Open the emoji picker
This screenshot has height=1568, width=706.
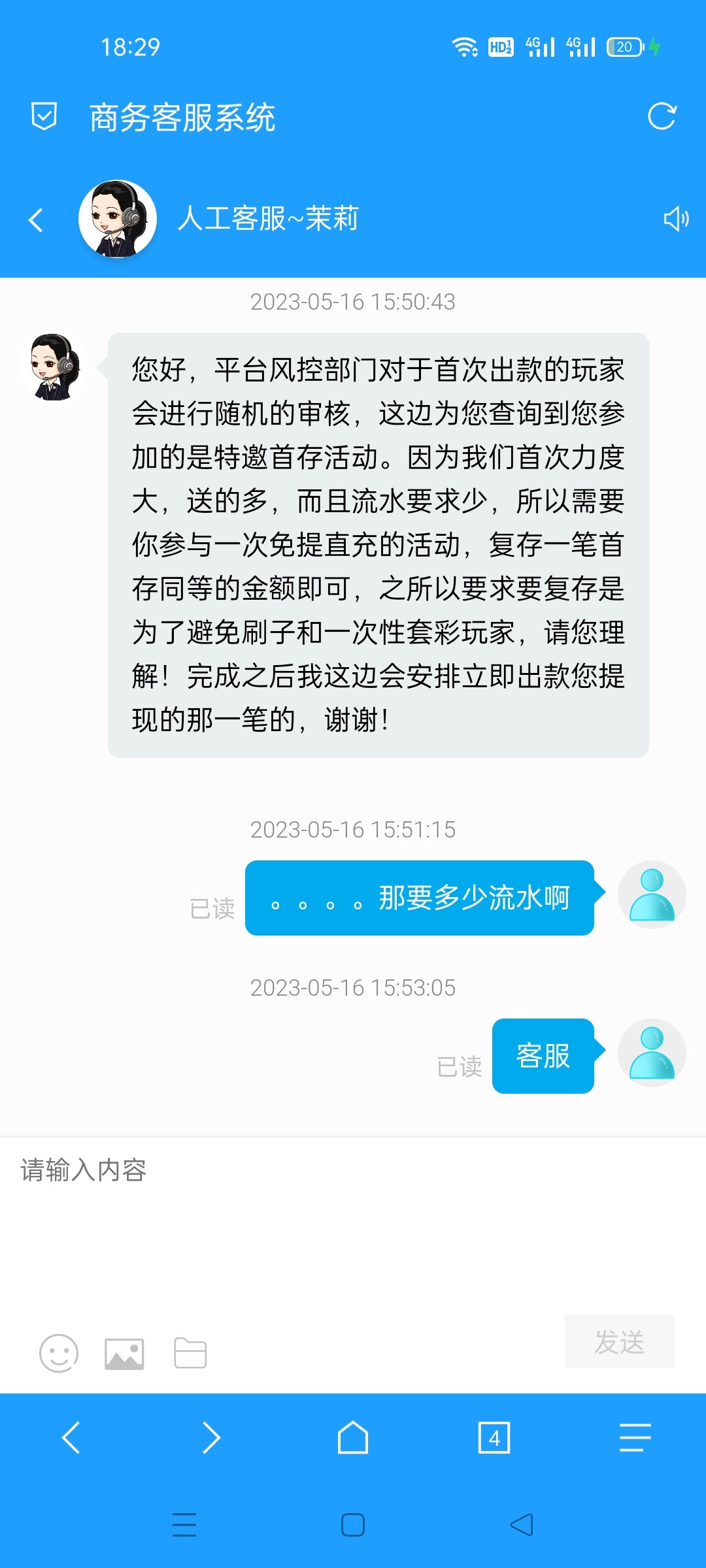pyautogui.click(x=59, y=1352)
